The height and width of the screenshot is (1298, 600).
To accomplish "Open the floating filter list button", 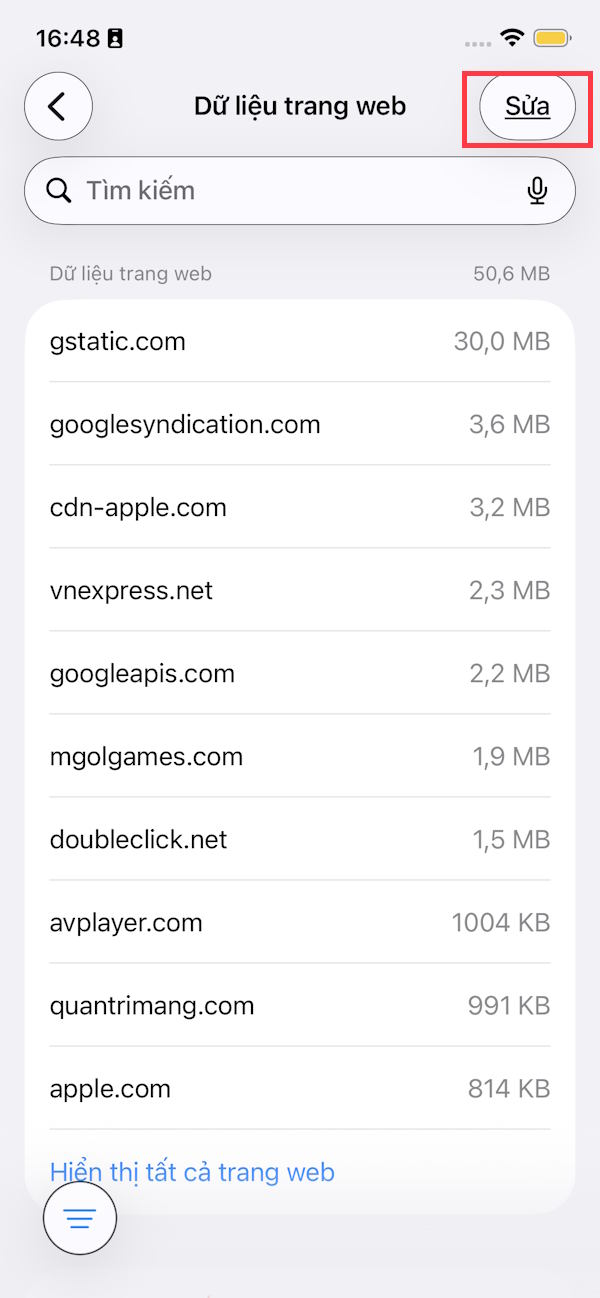I will click(x=80, y=1218).
